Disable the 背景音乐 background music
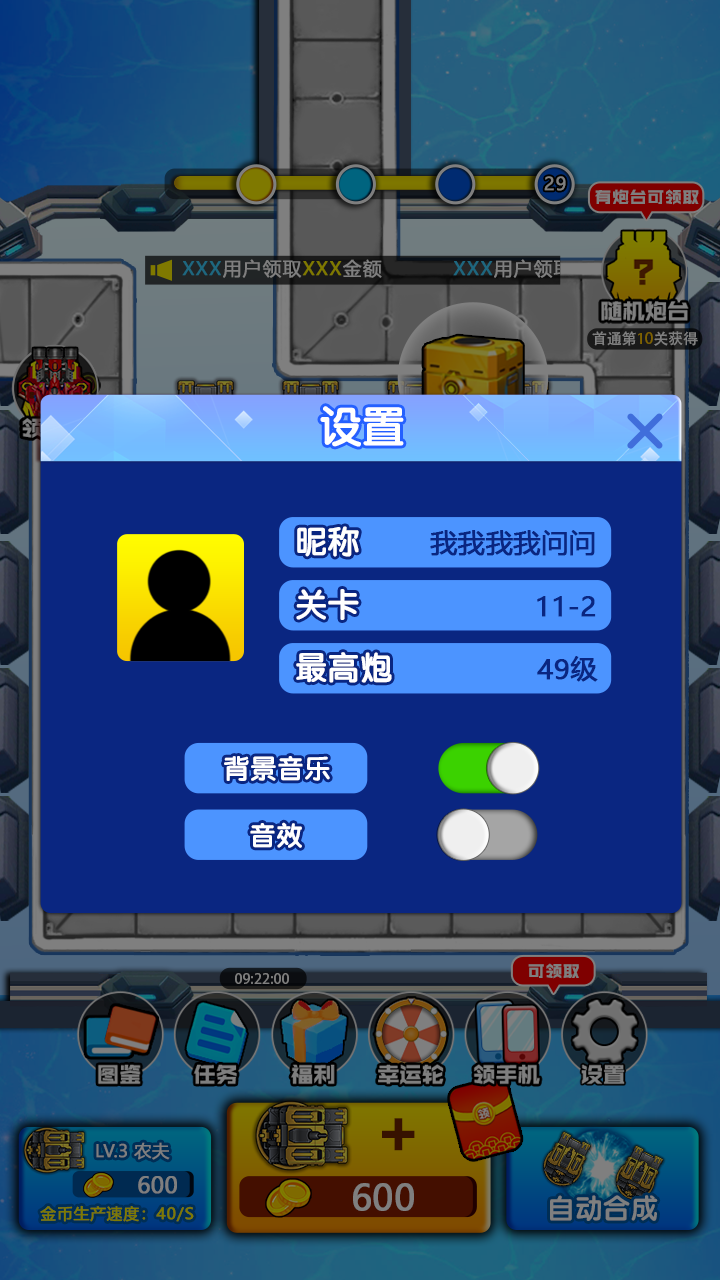Viewport: 720px width, 1280px height. coord(490,767)
